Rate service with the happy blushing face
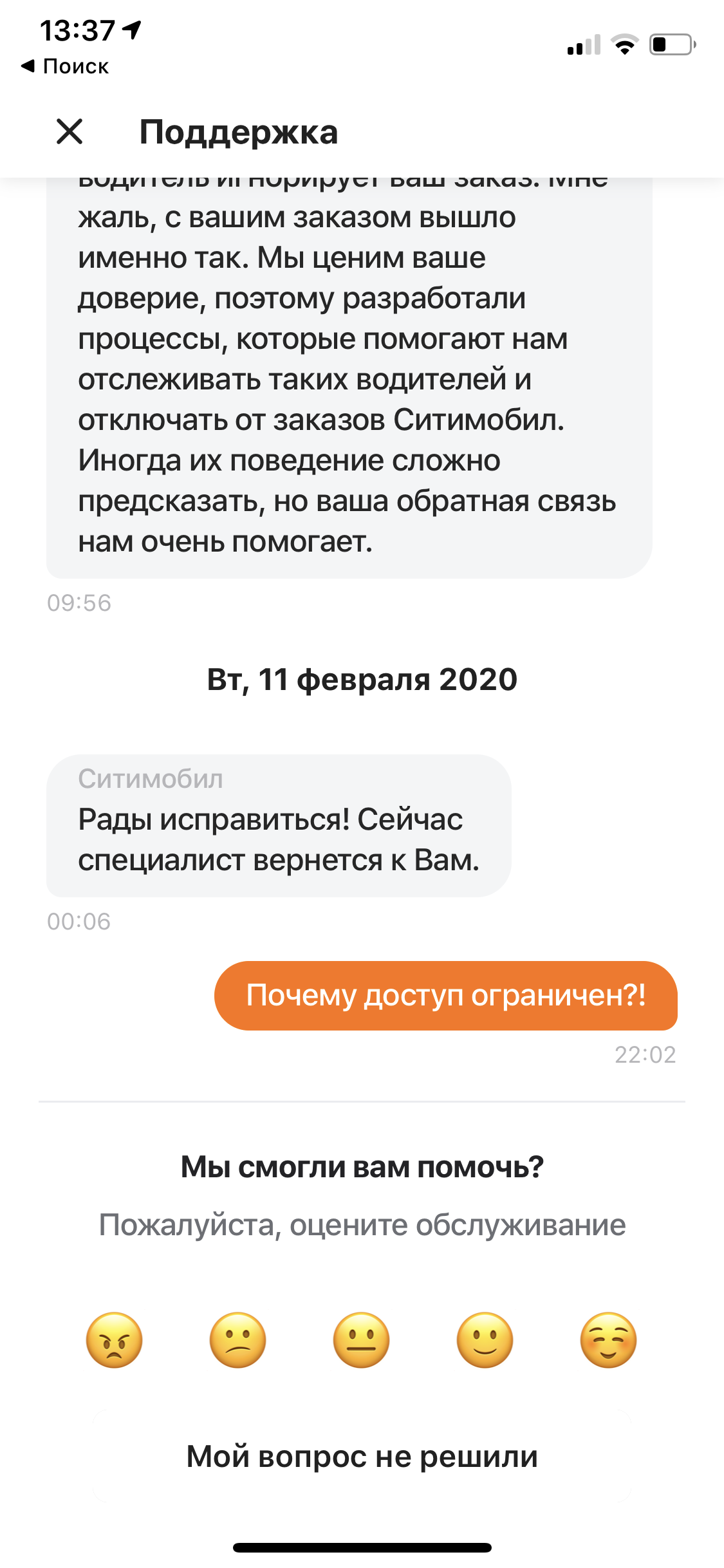Screen dimensions: 724x1568 point(609,1339)
